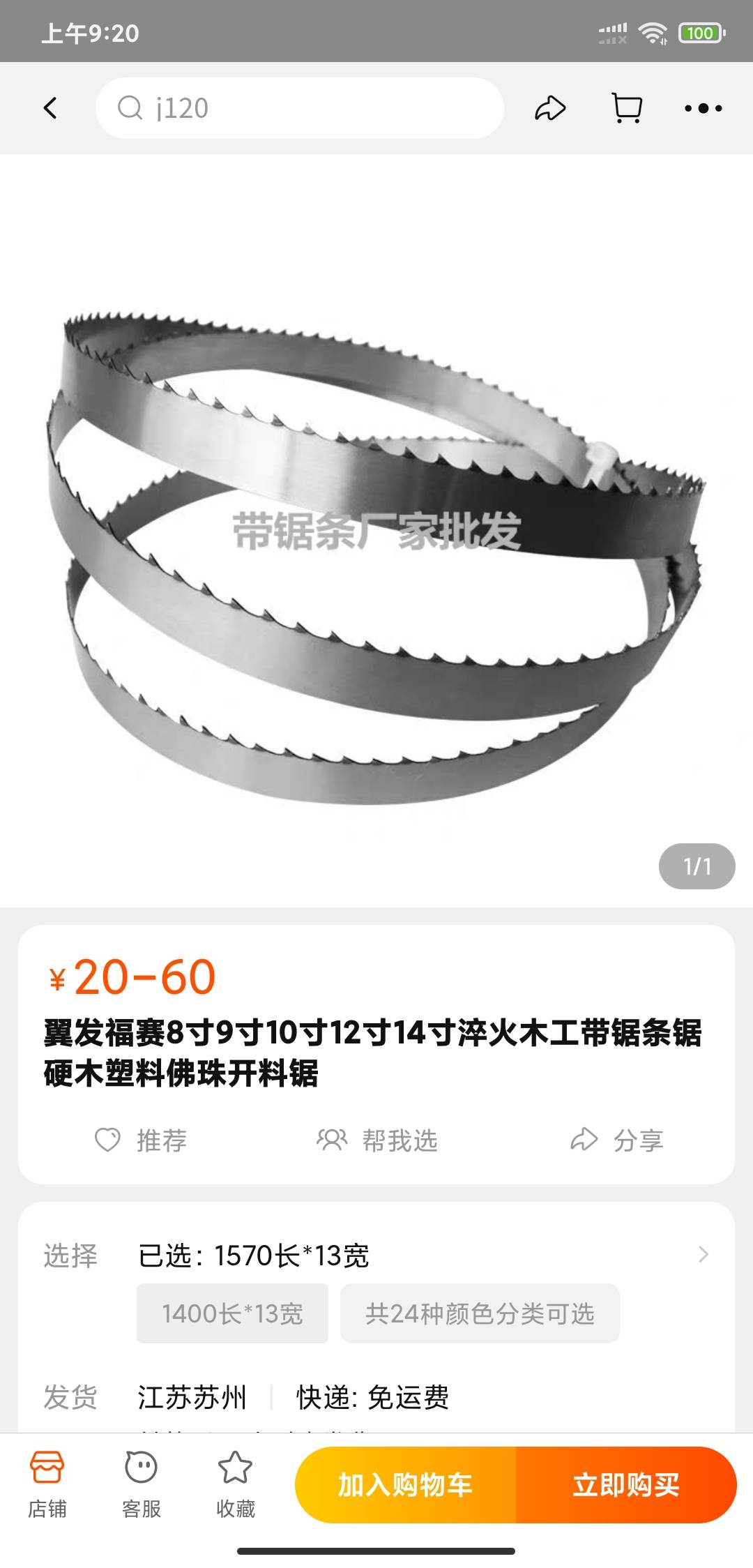Image resolution: width=753 pixels, height=1568 pixels.
Task: Tap 加入购物车 to add the item to the cart
Action: click(x=406, y=1484)
